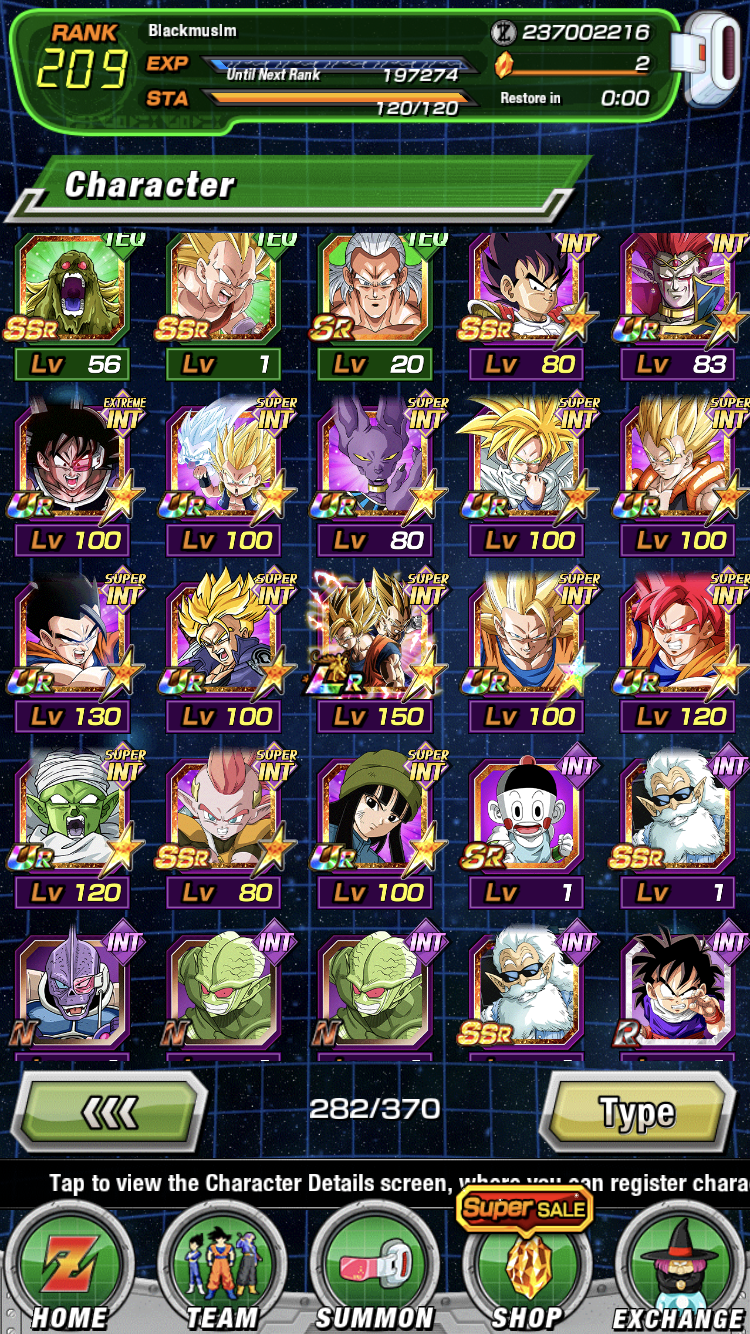Viewport: 750px width, 1334px height.
Task: View the UR character at Lv 130
Action: pyautogui.click(x=72, y=650)
